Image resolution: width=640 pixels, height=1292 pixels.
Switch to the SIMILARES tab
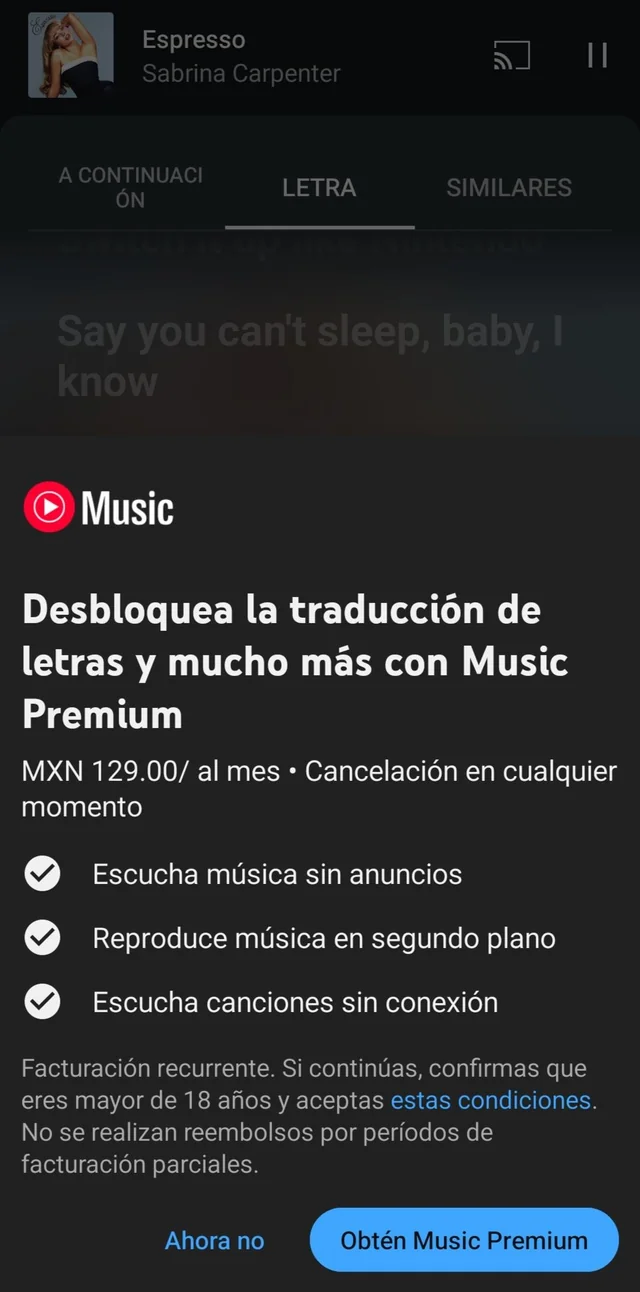(509, 187)
